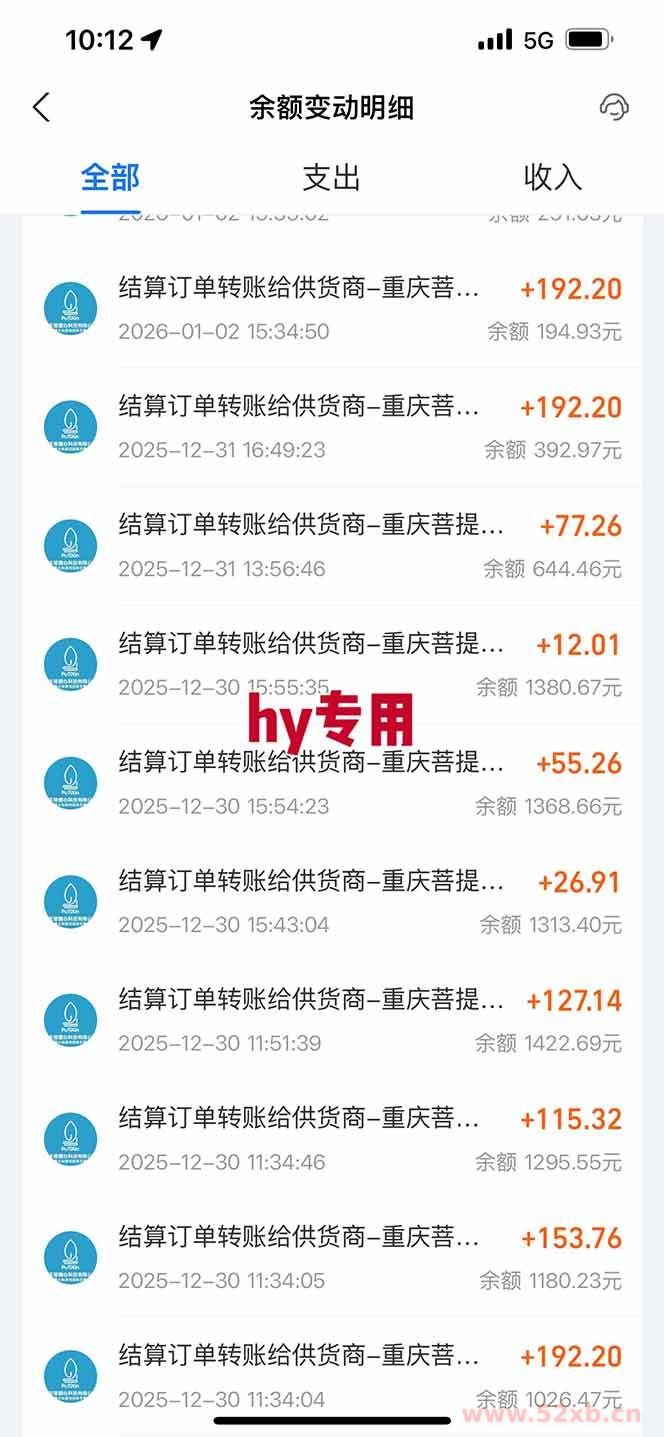The image size is (664, 1437).
Task: Open customer service headset icon
Action: tap(613, 107)
